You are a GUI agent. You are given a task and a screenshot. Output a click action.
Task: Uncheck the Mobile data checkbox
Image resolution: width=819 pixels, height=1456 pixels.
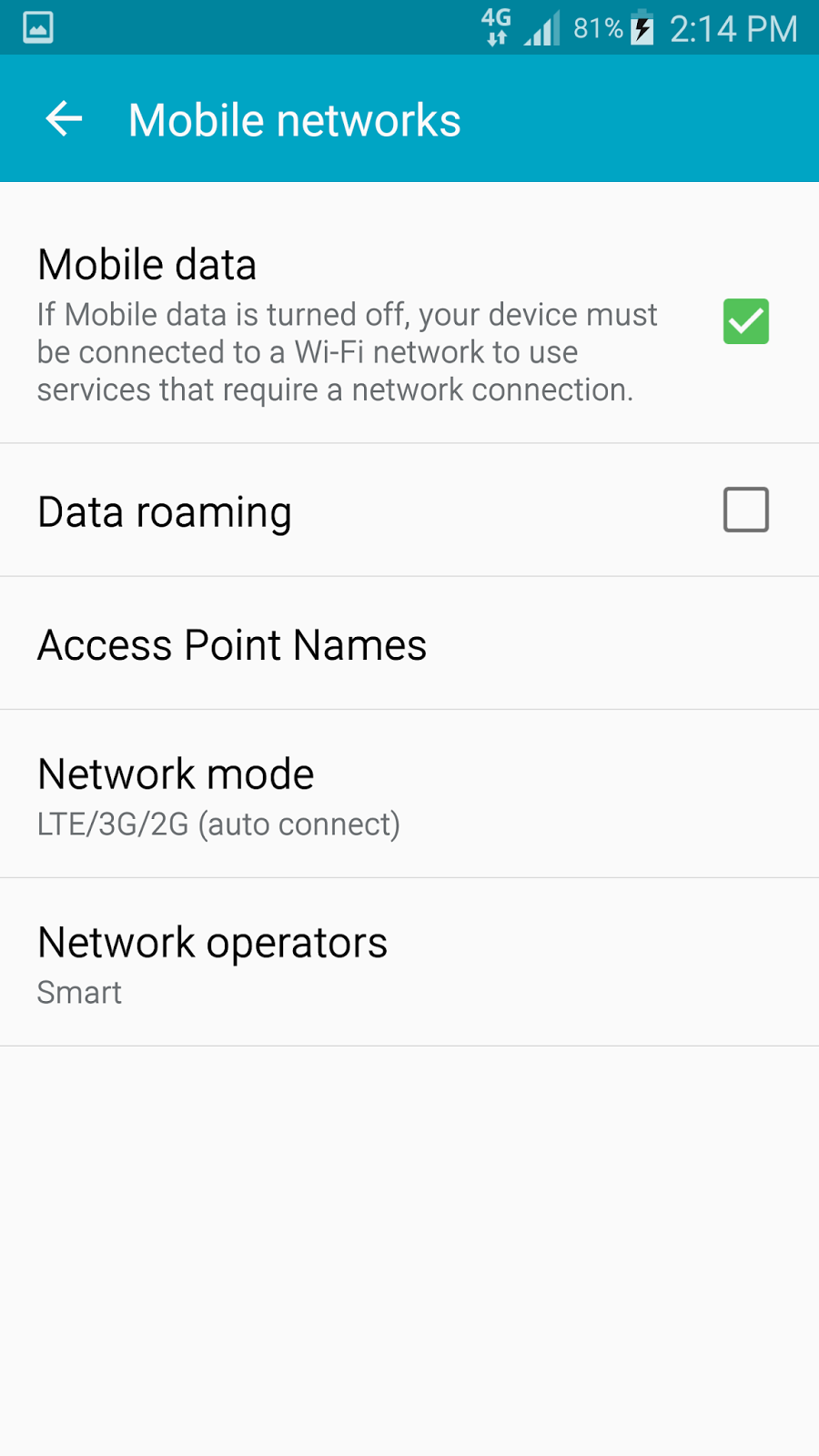pos(745,321)
